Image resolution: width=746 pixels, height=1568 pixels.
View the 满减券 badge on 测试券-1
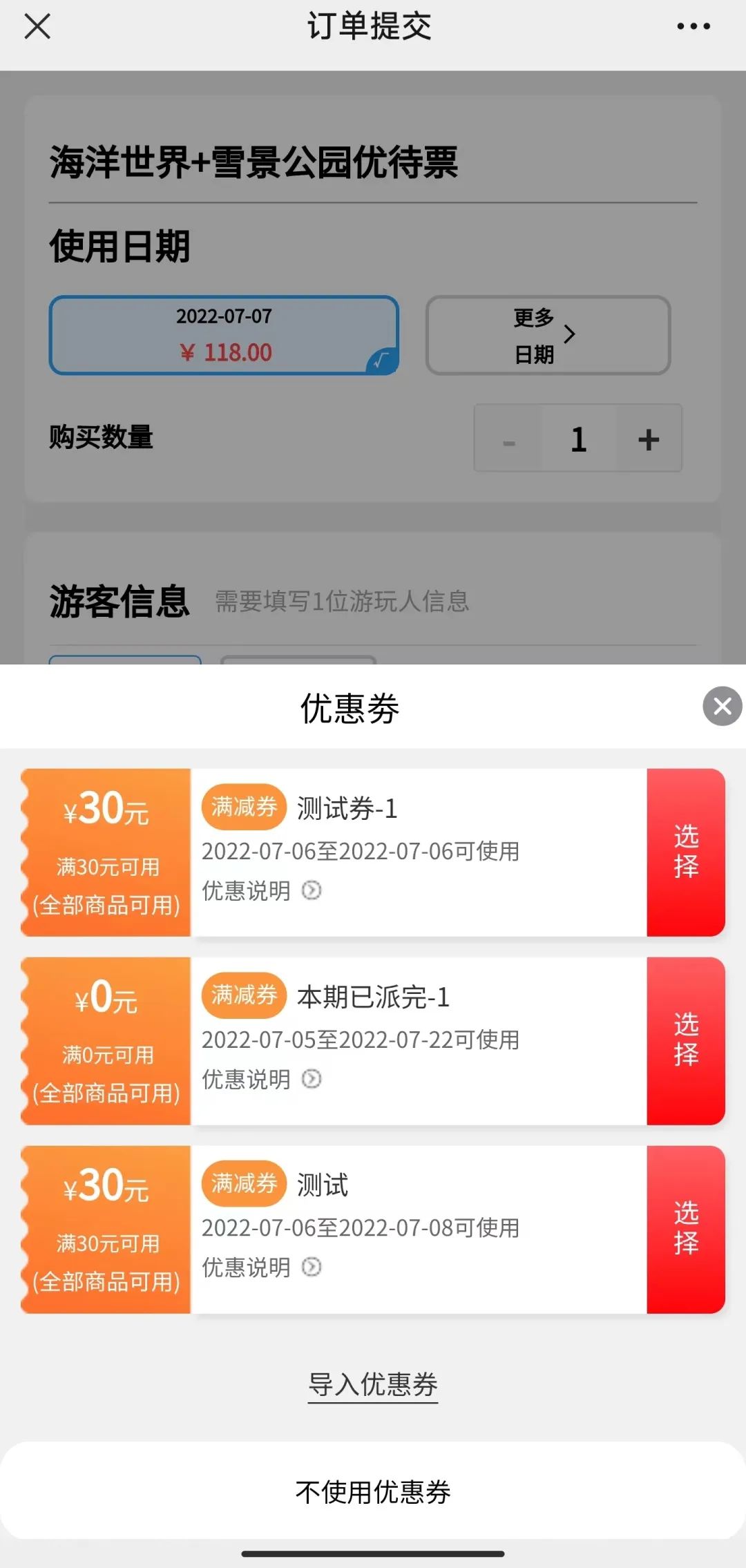243,806
